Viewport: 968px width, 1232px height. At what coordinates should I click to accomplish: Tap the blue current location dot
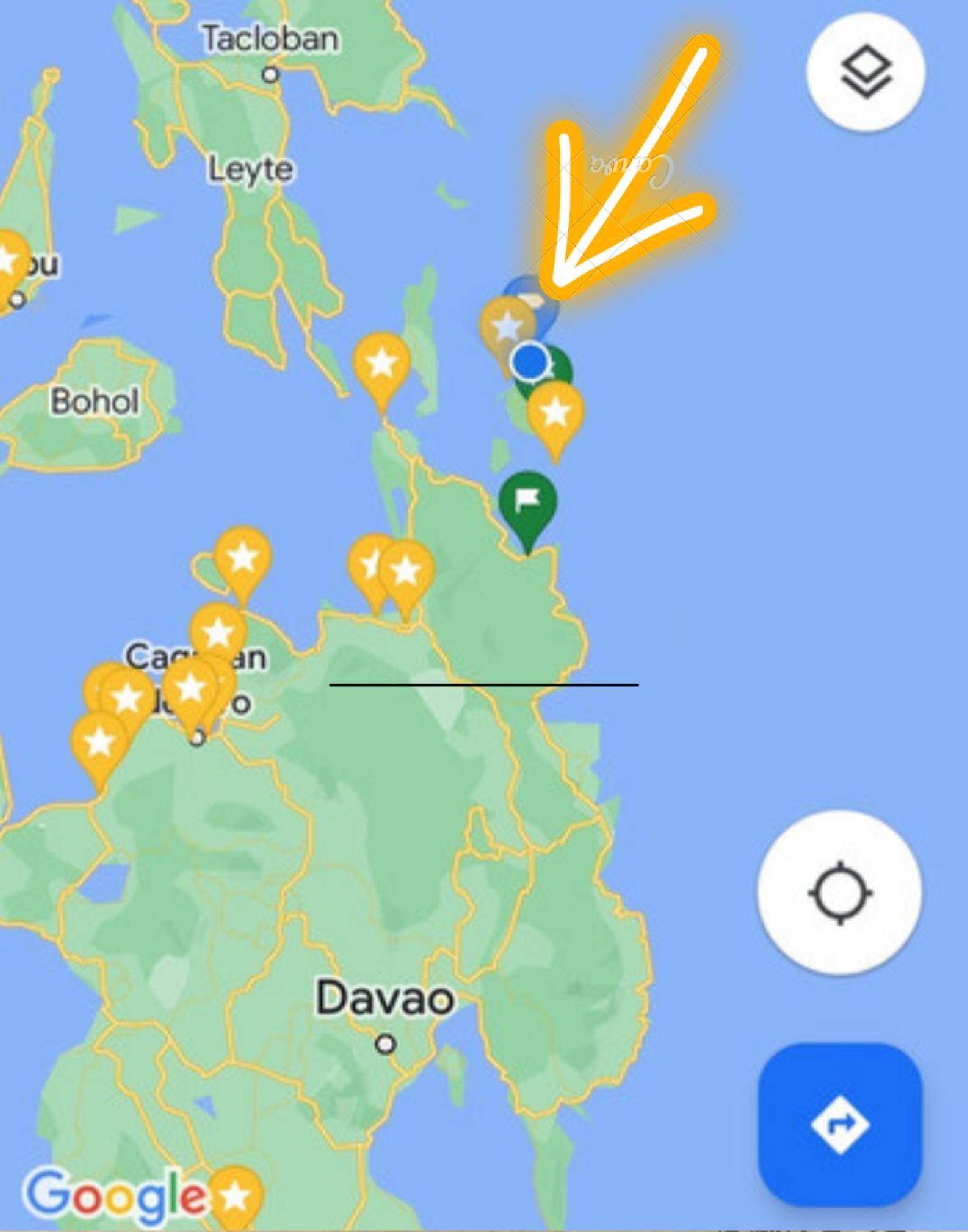tap(530, 361)
